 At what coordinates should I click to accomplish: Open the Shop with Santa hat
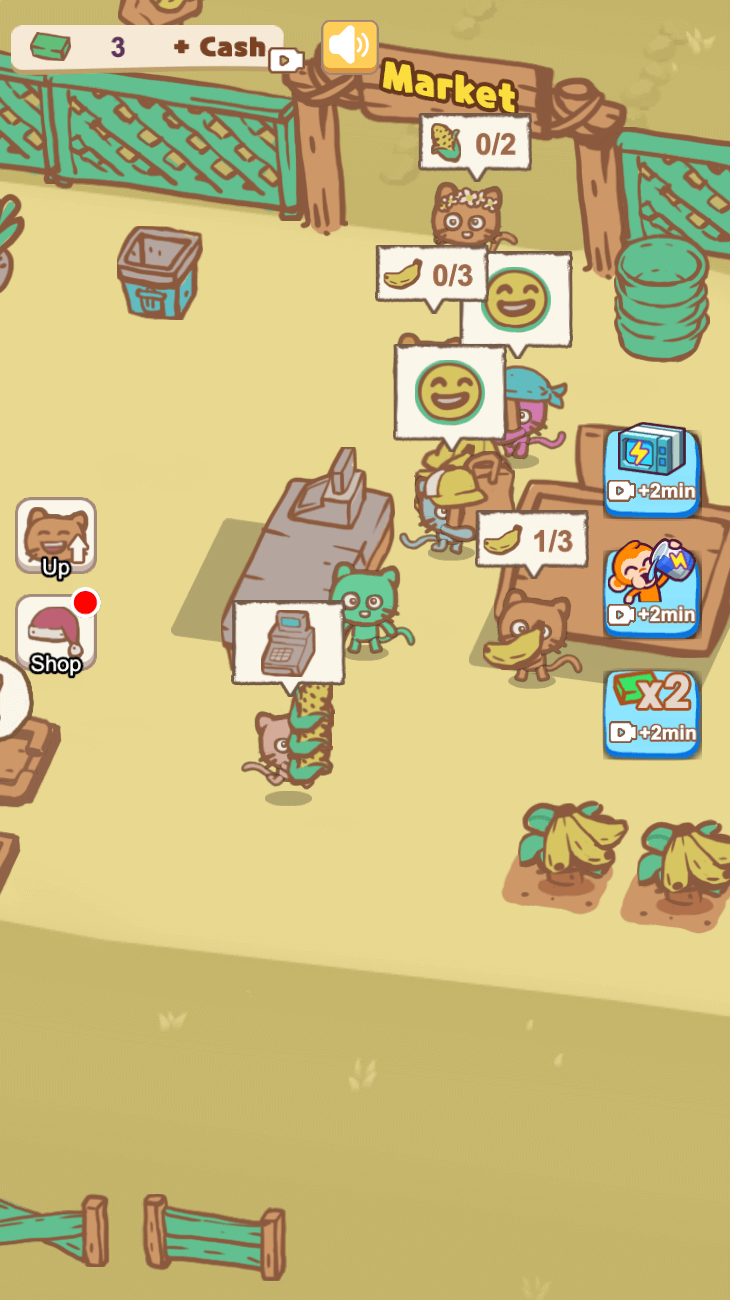point(56,634)
